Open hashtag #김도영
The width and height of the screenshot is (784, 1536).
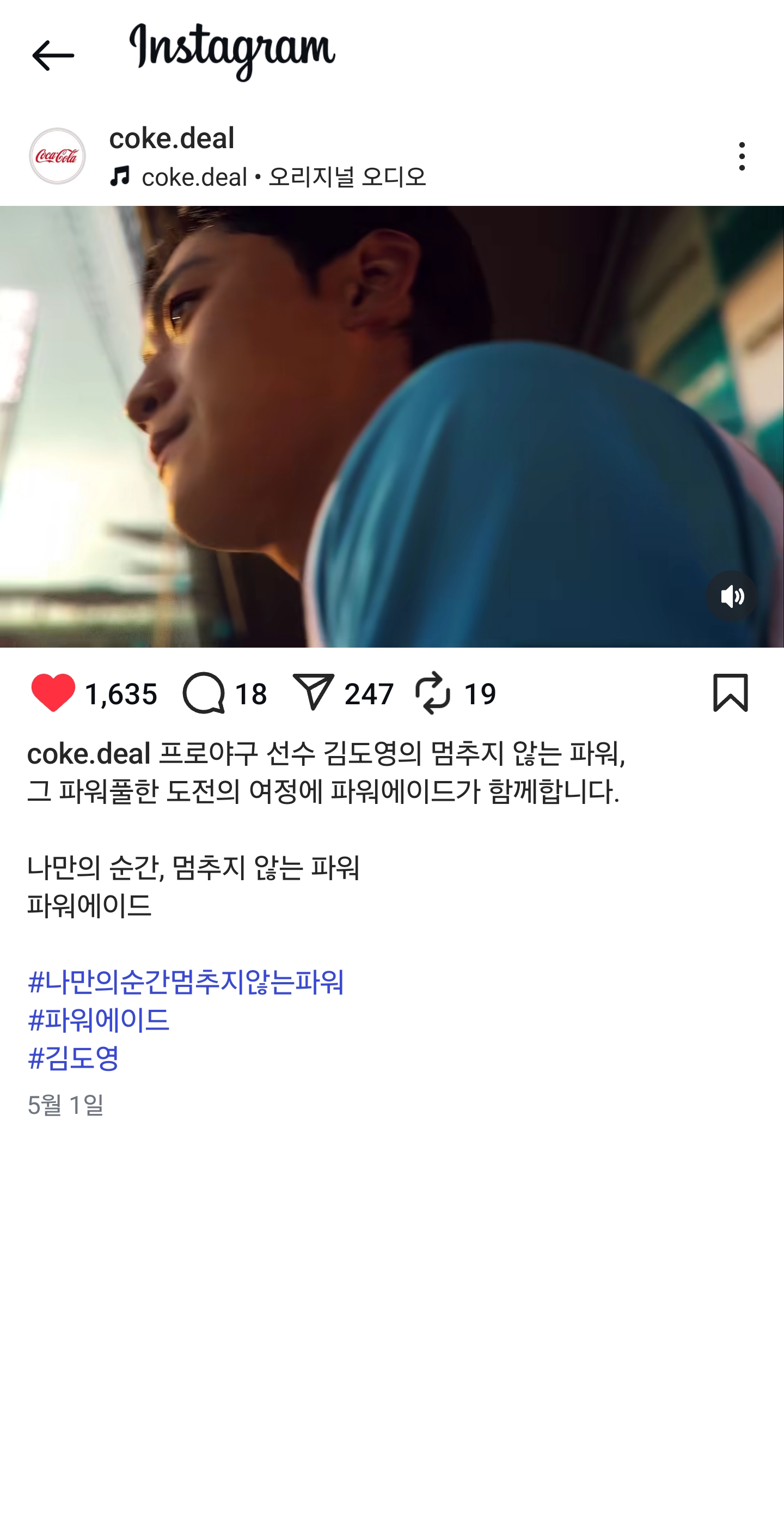coord(74,1058)
